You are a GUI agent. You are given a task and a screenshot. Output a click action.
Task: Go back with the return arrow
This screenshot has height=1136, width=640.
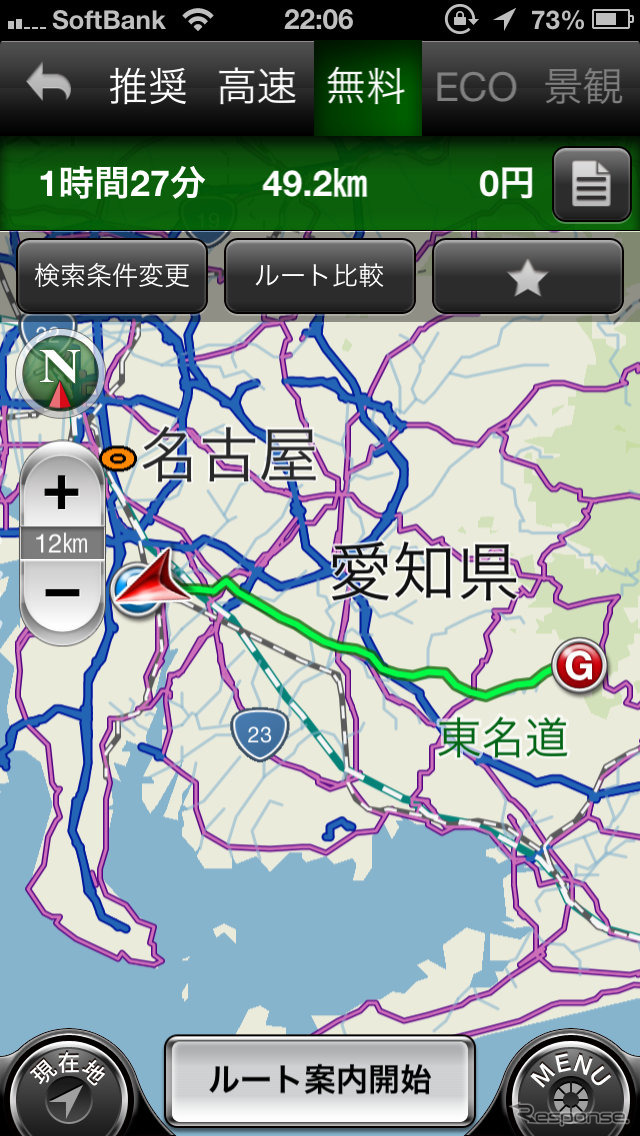coord(48,87)
